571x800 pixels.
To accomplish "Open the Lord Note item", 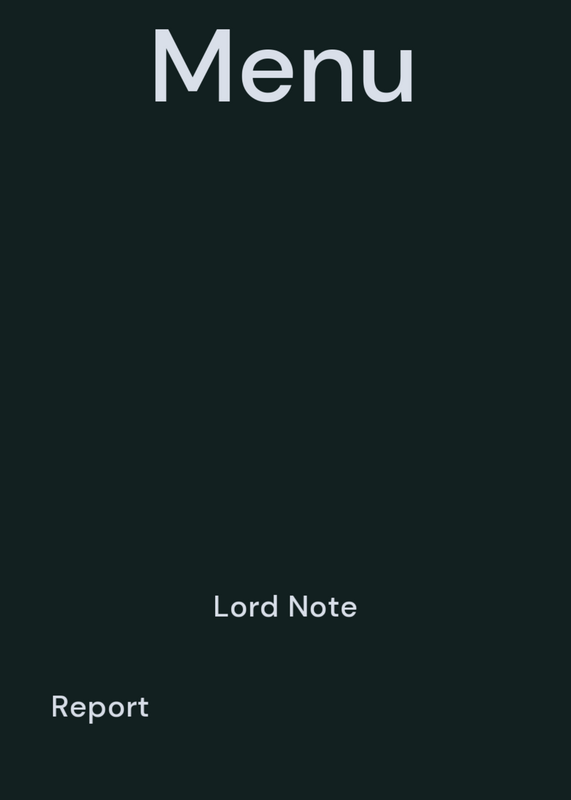I will click(x=285, y=607).
